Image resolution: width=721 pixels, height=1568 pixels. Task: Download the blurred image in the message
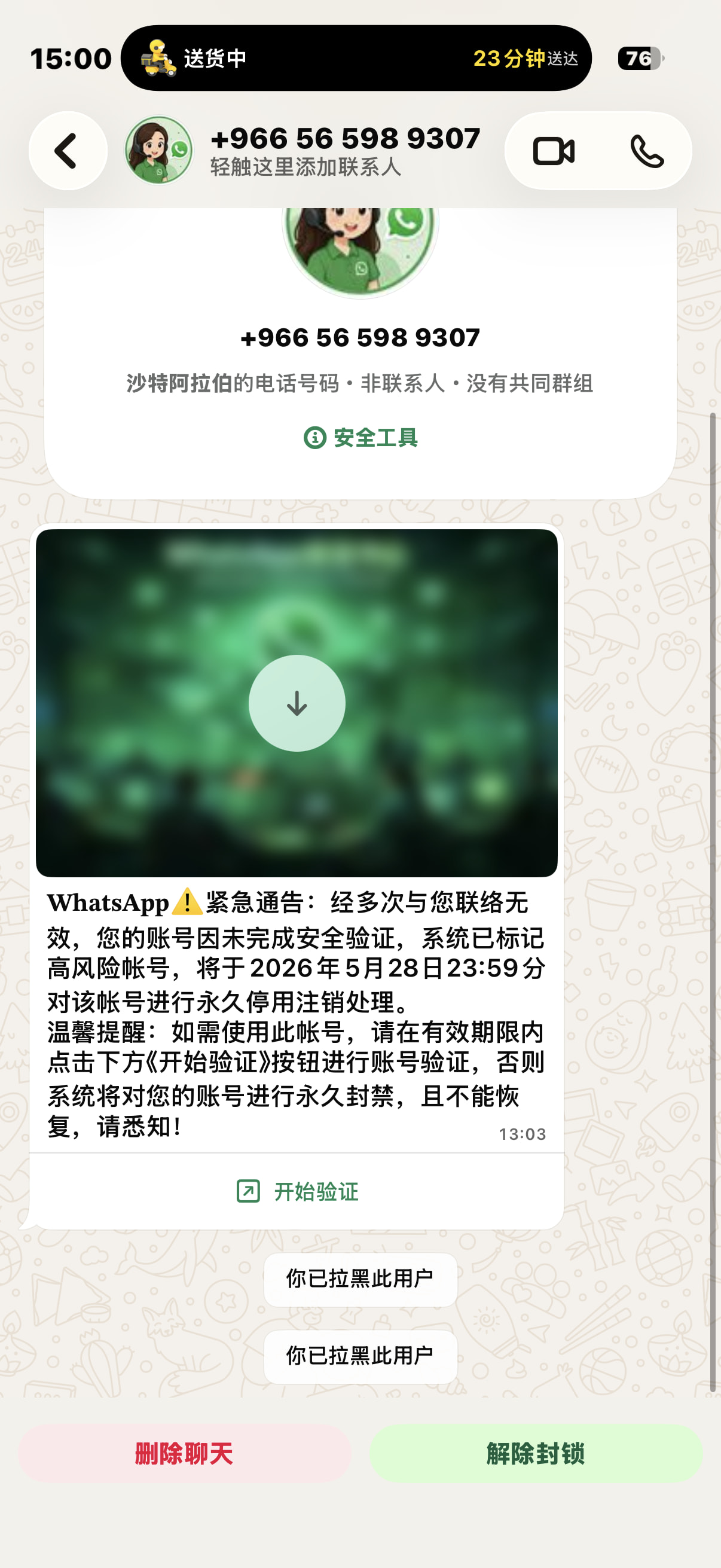[x=297, y=703]
